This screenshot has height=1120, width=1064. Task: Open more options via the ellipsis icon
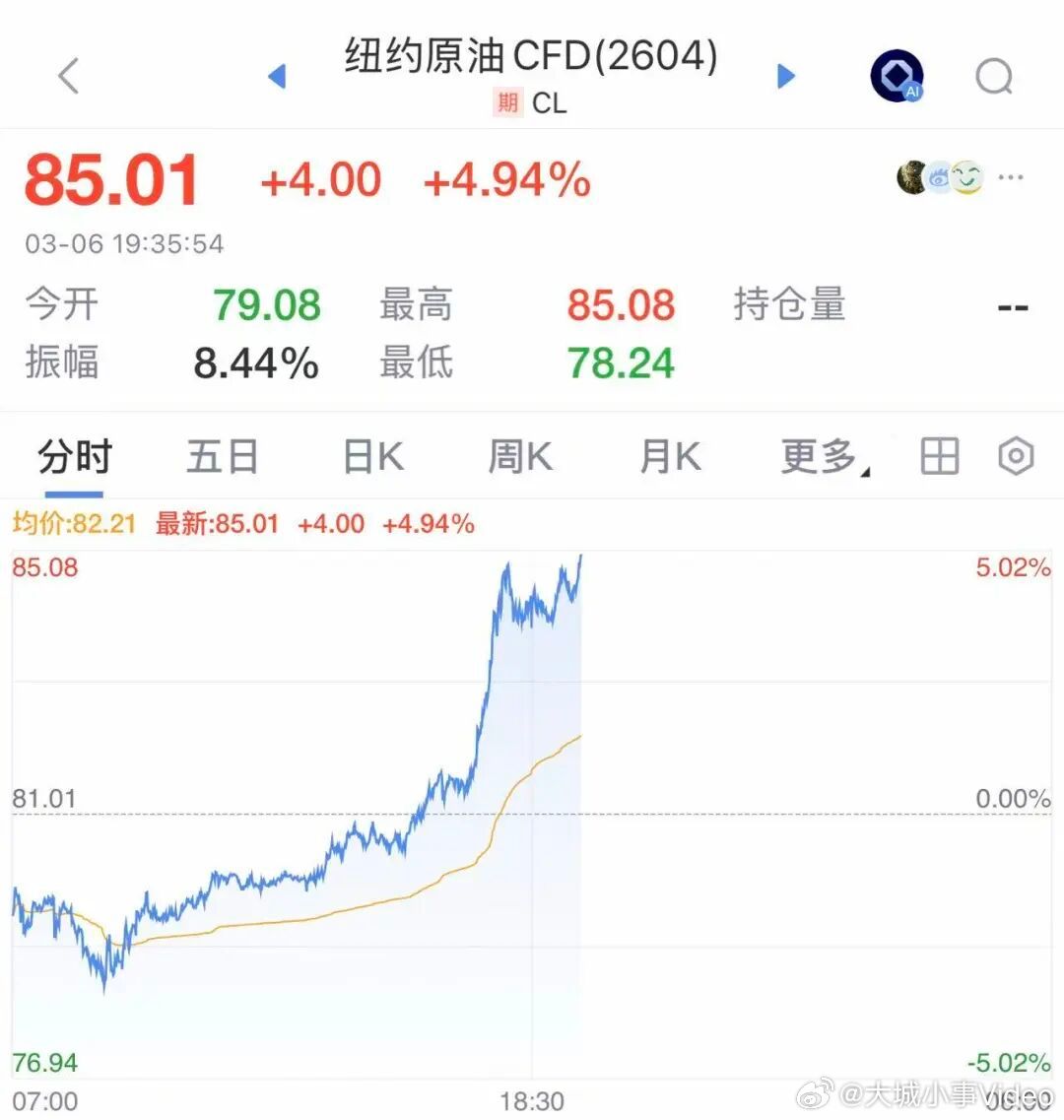(x=1011, y=177)
